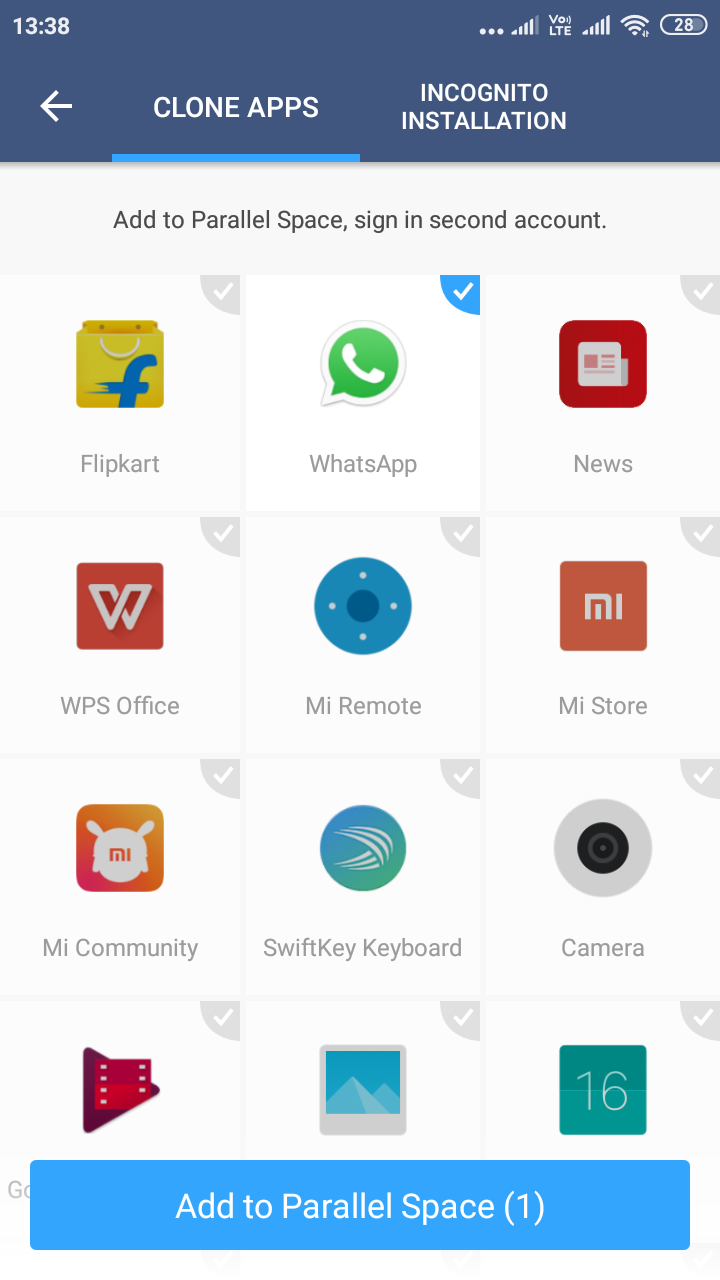Open the CLONE APPS tab
This screenshot has width=720, height=1280.
[235, 106]
